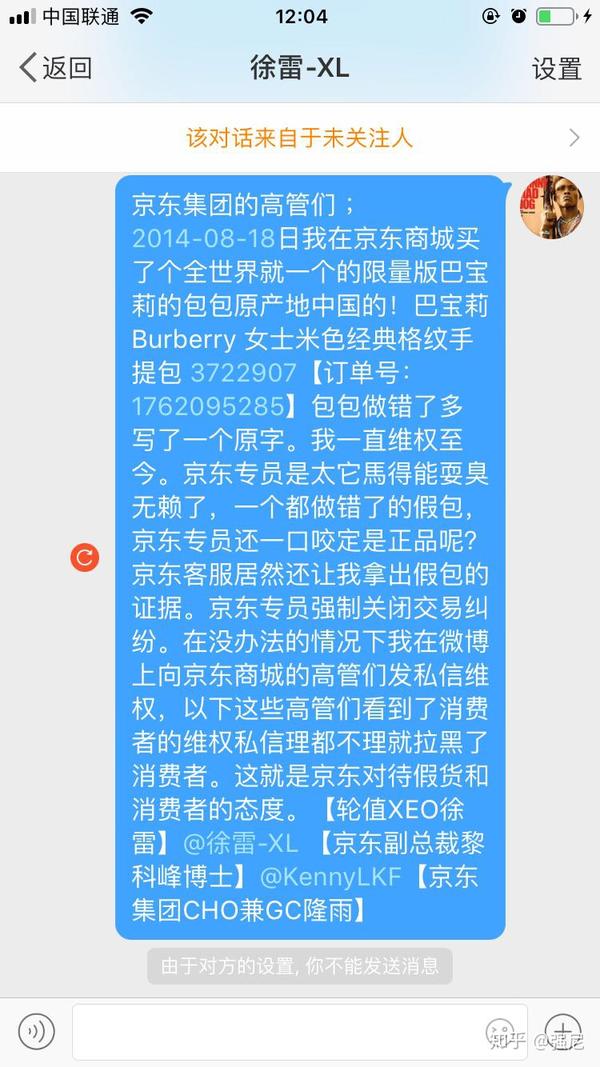Open the plus attachment menu

[x=563, y=1032]
